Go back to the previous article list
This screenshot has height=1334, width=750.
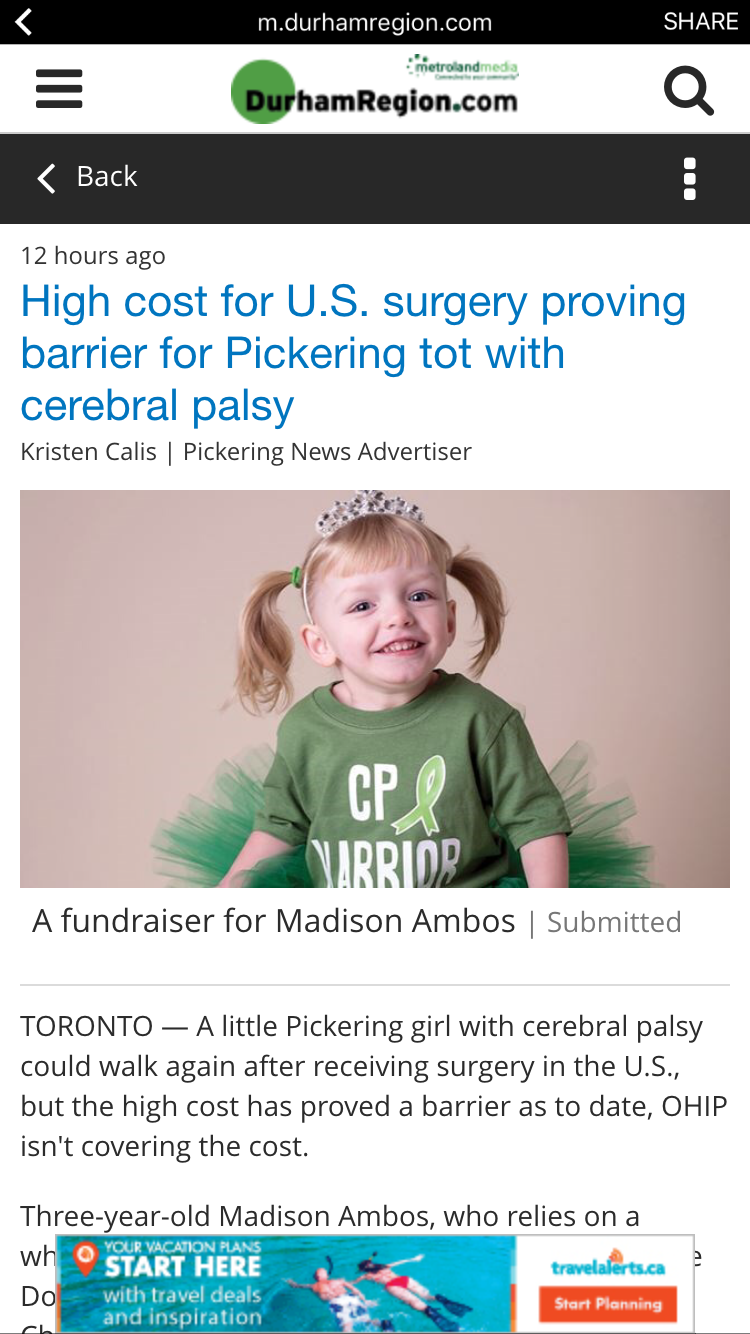pos(88,177)
